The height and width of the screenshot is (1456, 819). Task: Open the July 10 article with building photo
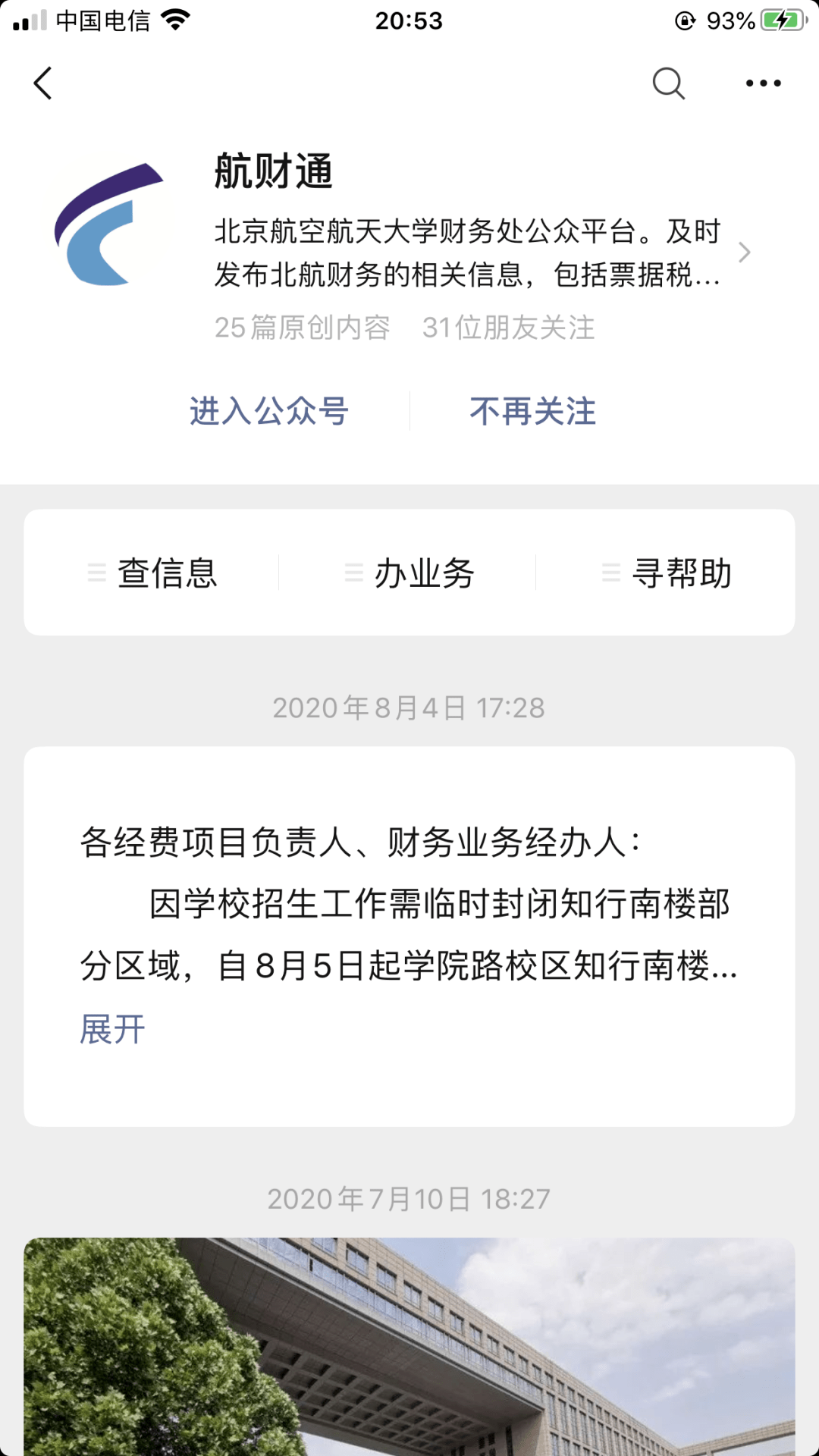click(x=409, y=1346)
